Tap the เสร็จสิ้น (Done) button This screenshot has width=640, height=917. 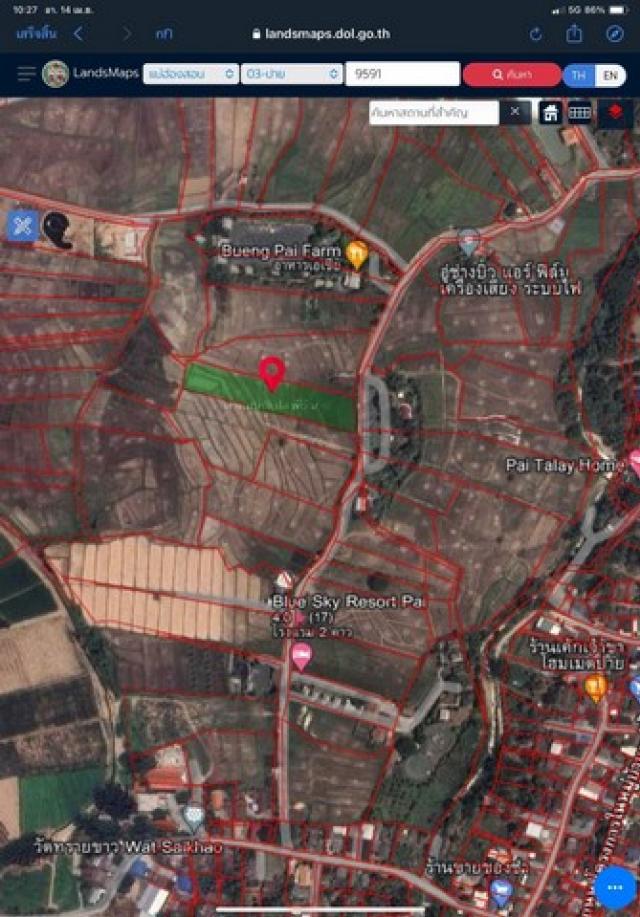coord(37,34)
